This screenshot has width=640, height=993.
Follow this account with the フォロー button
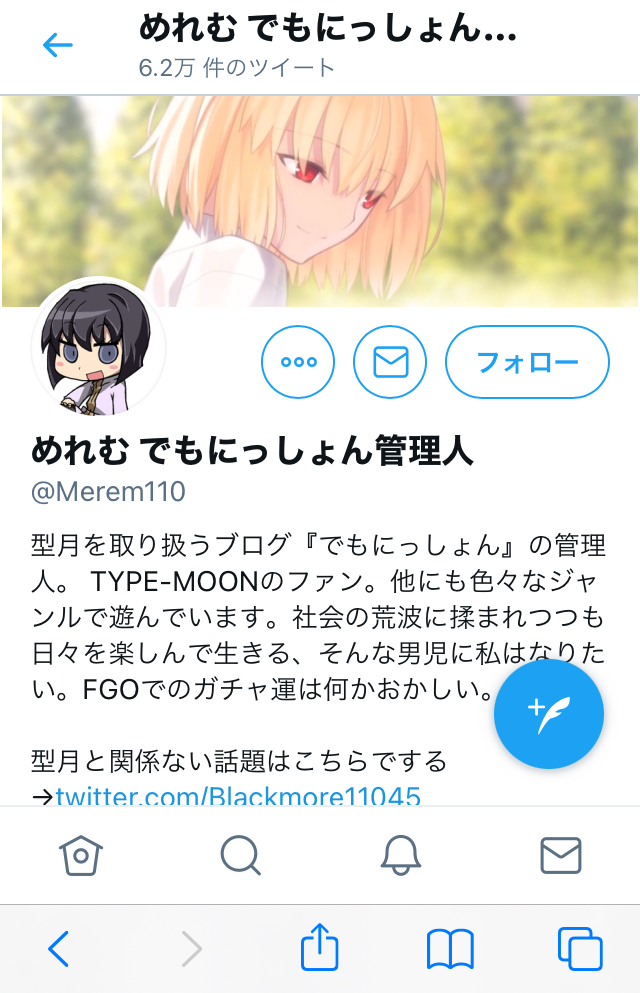[527, 362]
